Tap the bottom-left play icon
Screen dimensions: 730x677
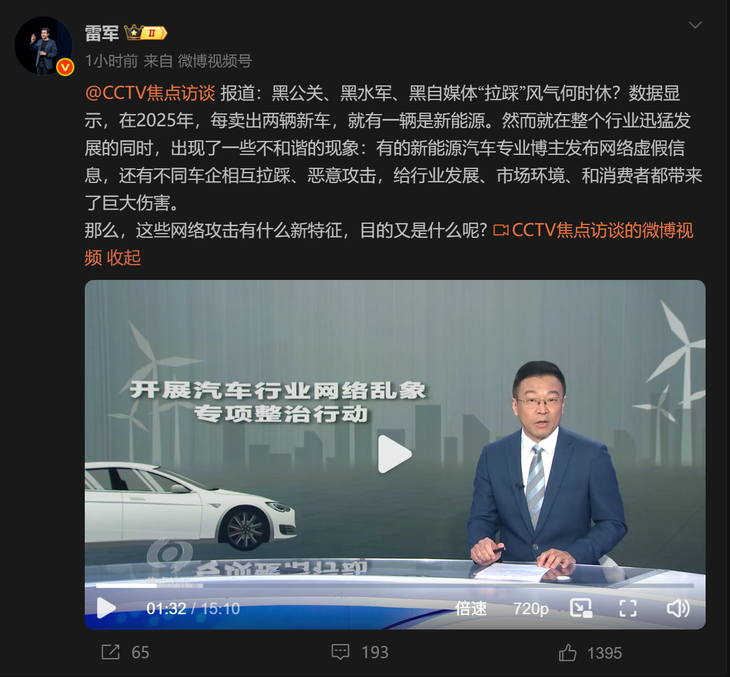pos(106,608)
